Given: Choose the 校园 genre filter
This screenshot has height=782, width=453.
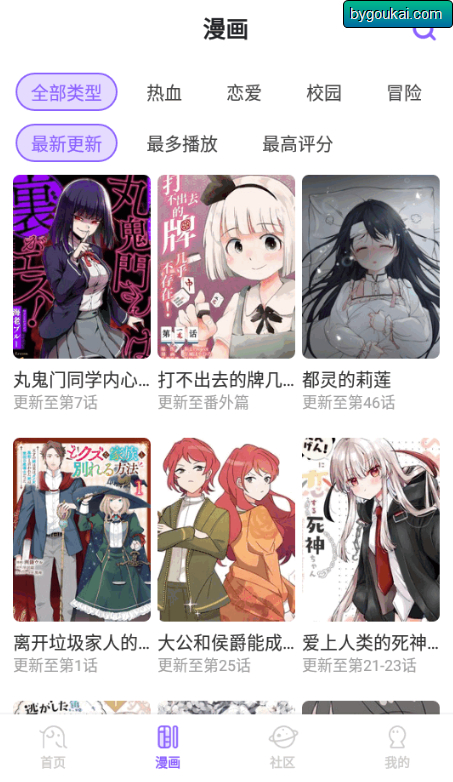Looking at the screenshot, I should (324, 93).
